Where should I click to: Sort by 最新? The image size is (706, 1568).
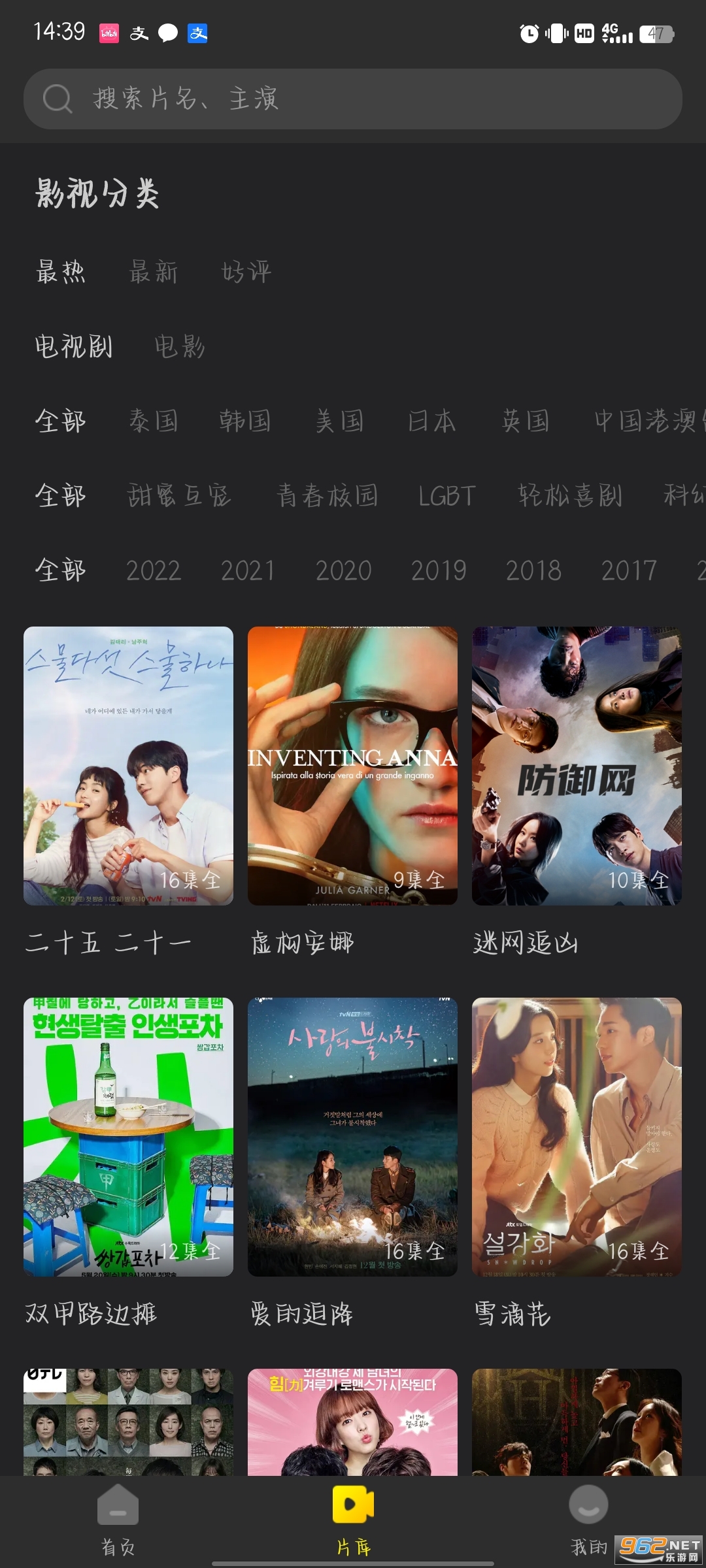coord(154,272)
